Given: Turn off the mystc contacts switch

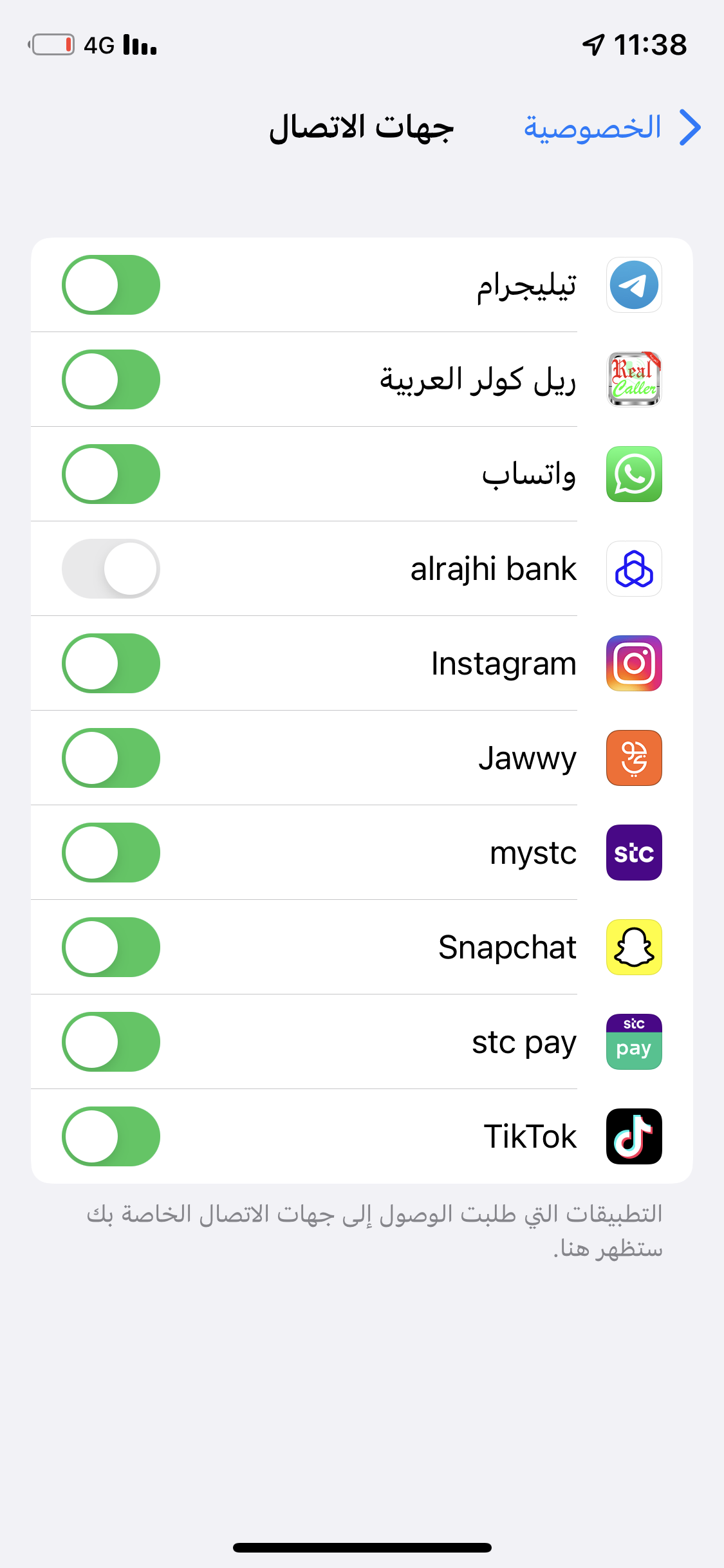Looking at the screenshot, I should pyautogui.click(x=111, y=852).
